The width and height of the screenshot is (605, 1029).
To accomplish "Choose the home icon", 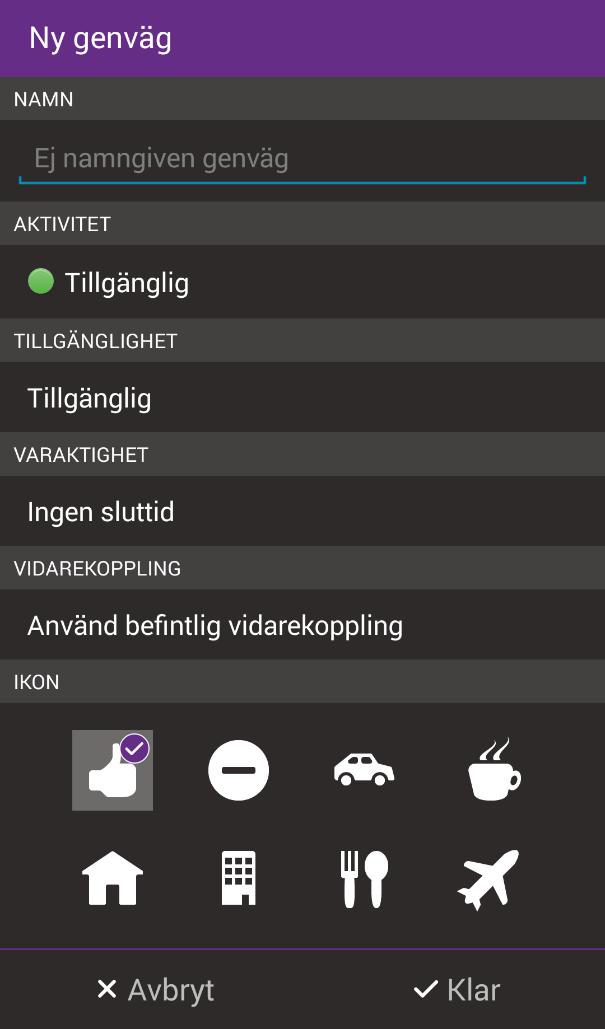I will pos(112,878).
